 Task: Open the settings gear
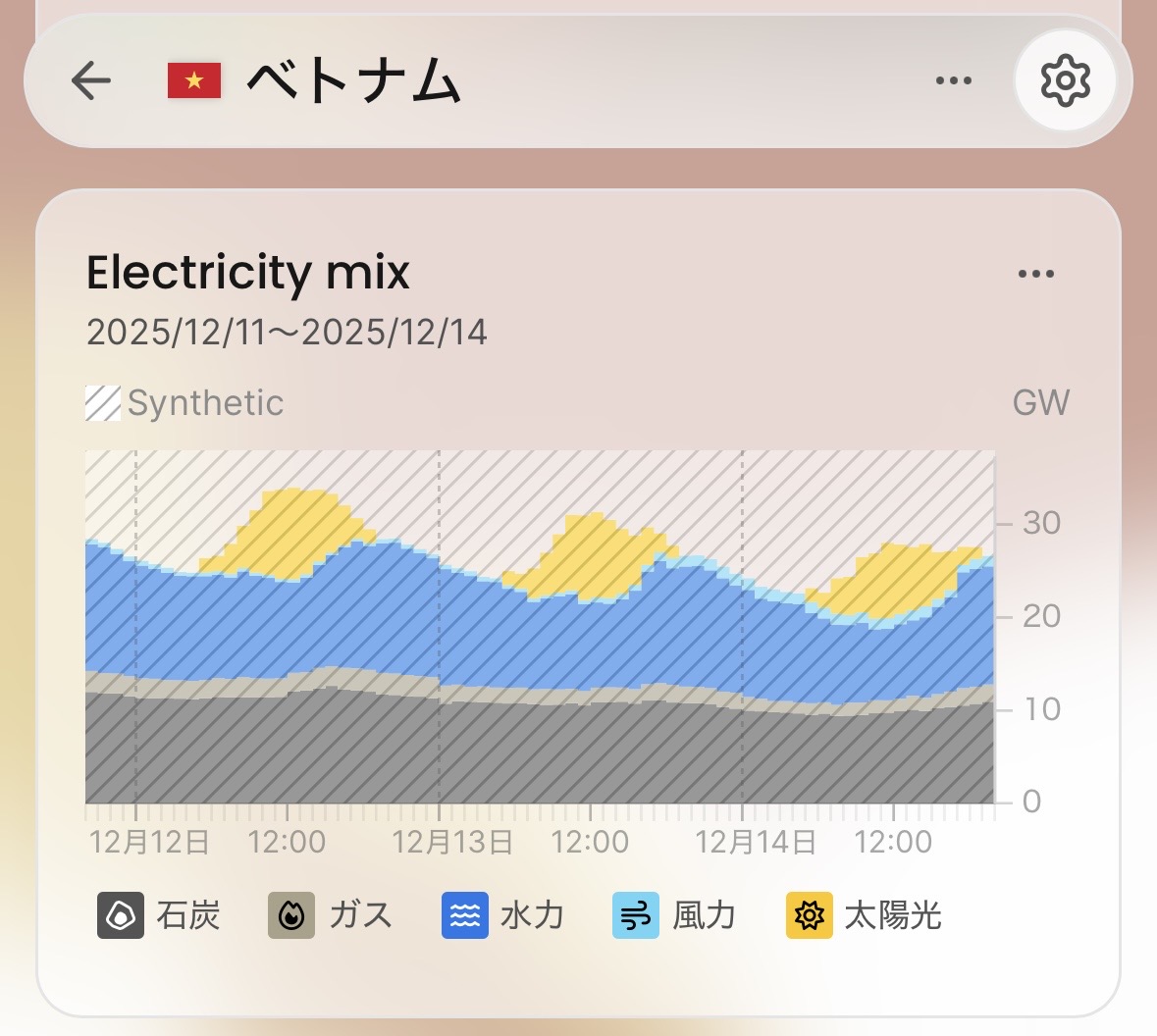[1065, 80]
